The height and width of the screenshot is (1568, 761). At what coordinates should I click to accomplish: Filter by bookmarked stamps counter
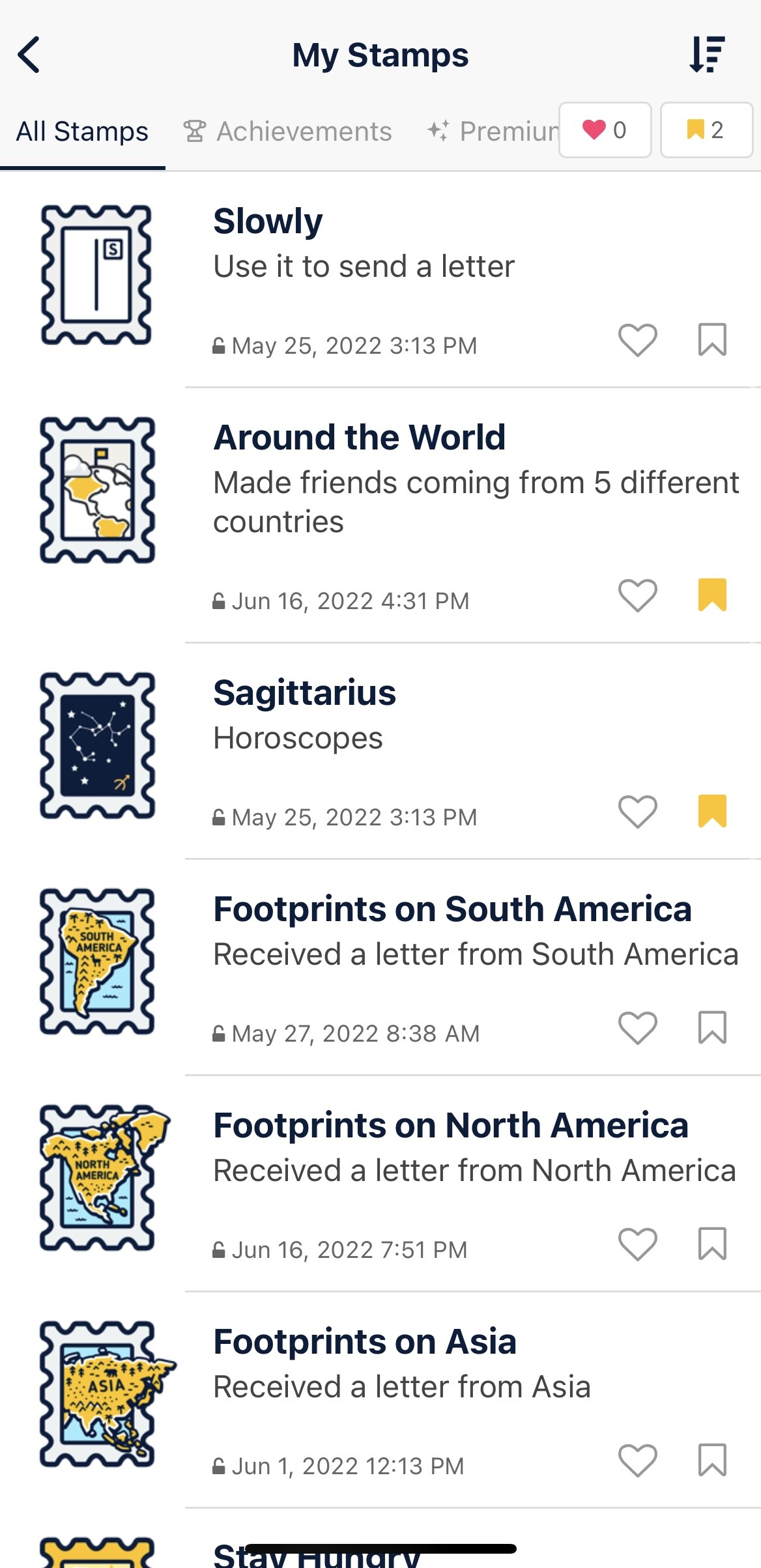tap(707, 130)
